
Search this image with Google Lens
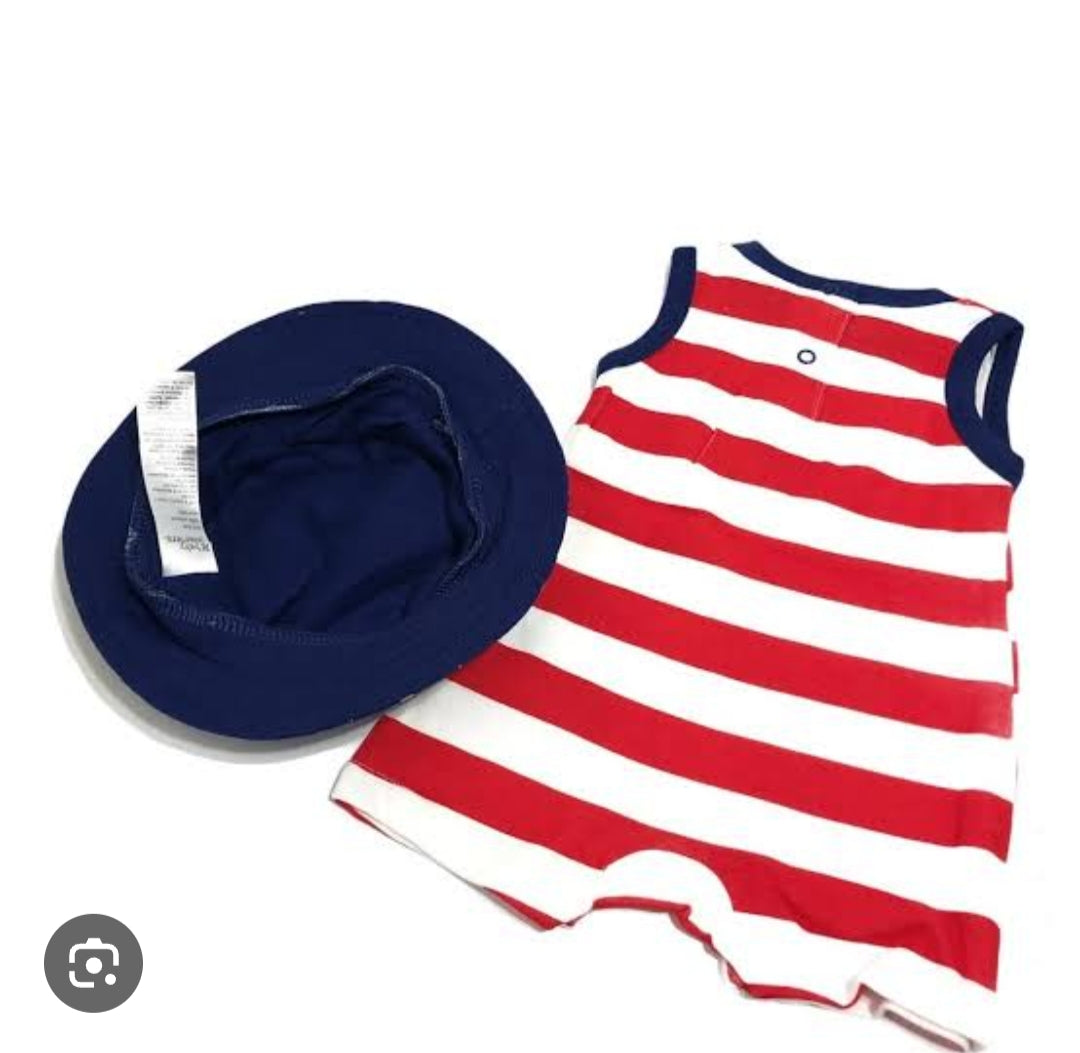tap(93, 963)
